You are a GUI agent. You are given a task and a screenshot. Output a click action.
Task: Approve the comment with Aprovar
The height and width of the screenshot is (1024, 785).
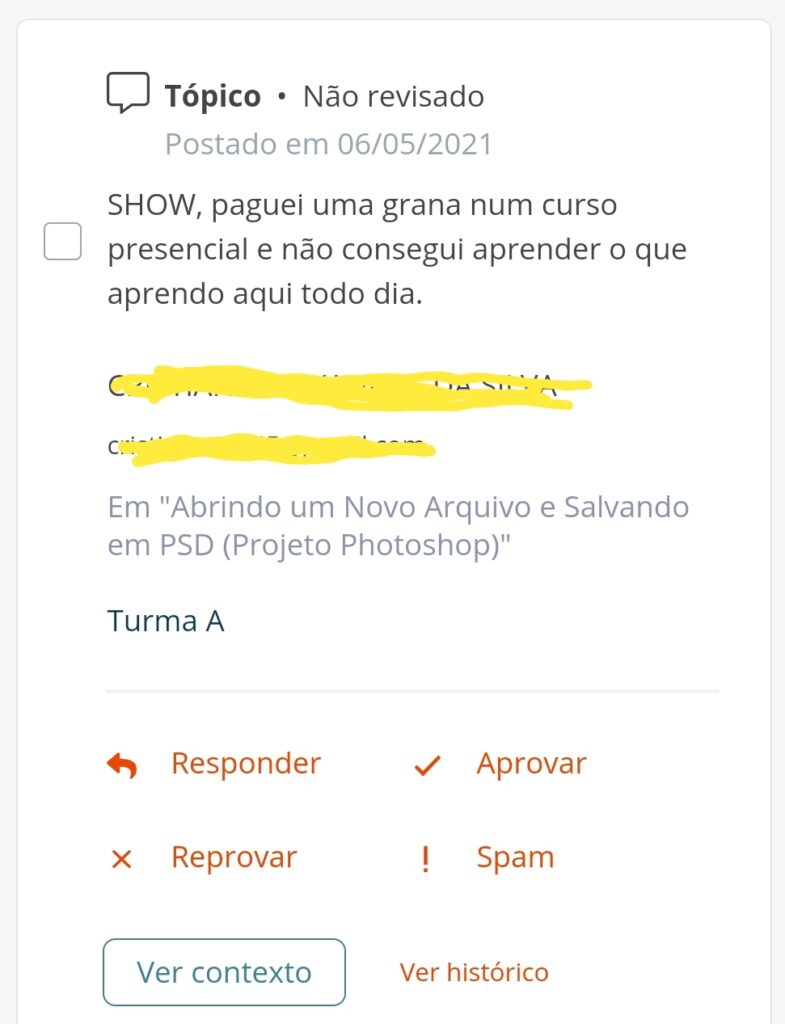[530, 764]
